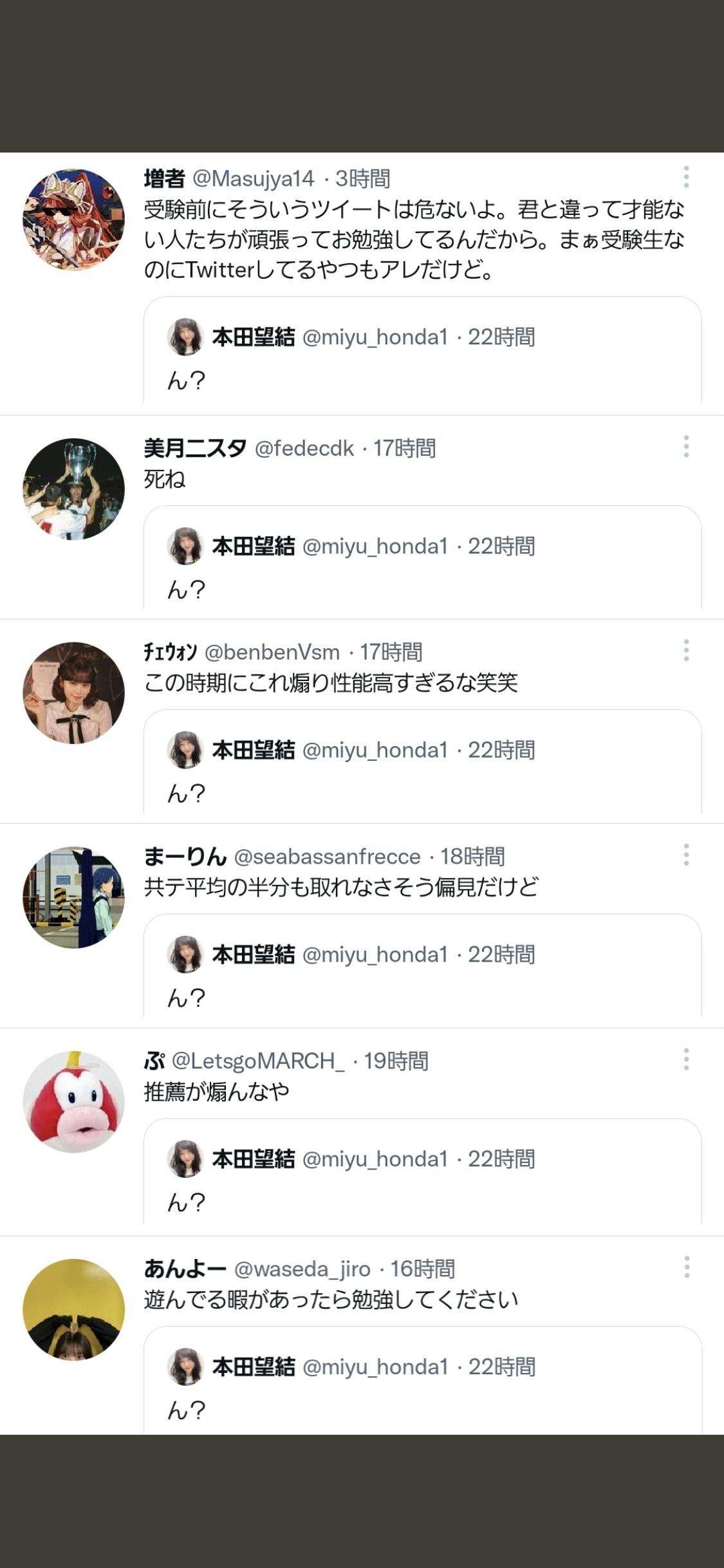Image resolution: width=724 pixels, height=1568 pixels.
Task: Open overflow menu on @LetsgoMARCH_ tweet
Action: (686, 1059)
